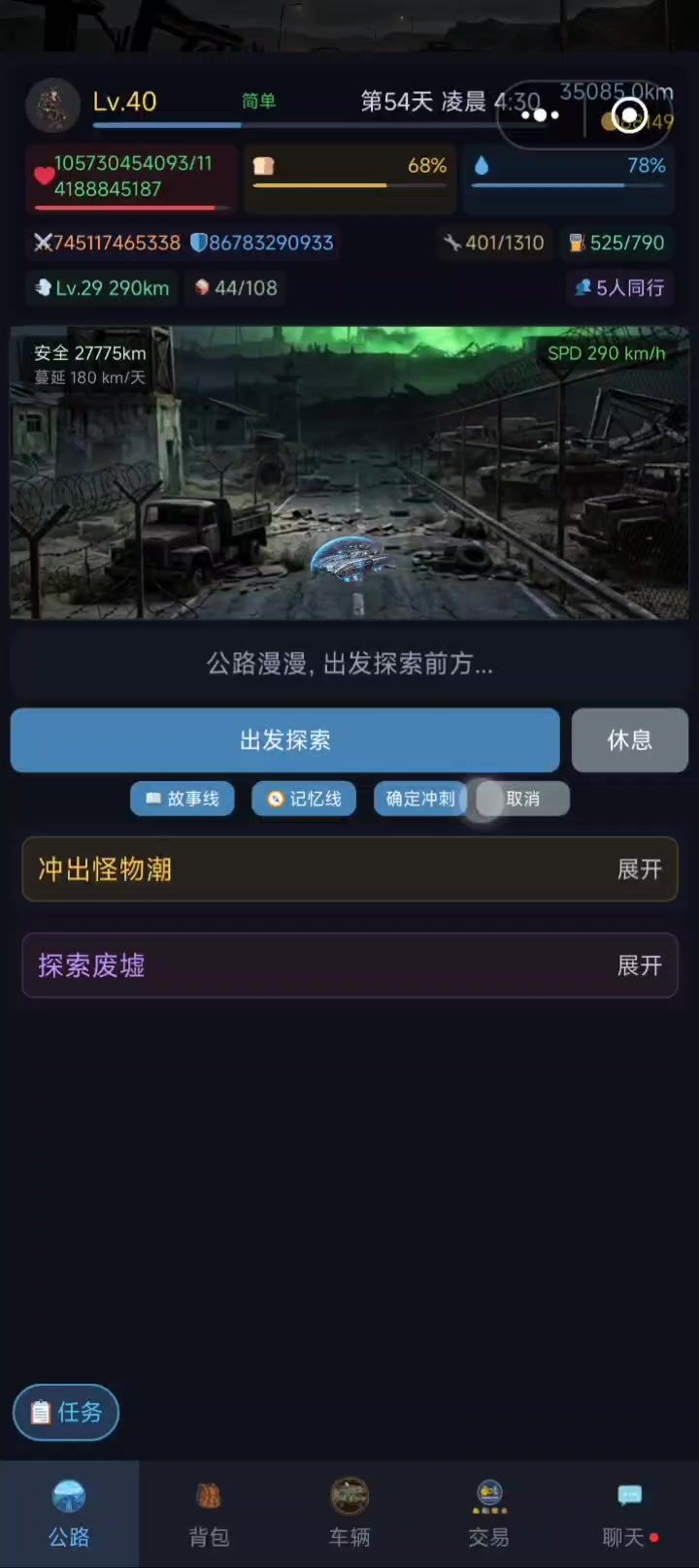This screenshot has height=1568, width=699.
Task: Open the 故事线 storyline
Action: tap(183, 799)
